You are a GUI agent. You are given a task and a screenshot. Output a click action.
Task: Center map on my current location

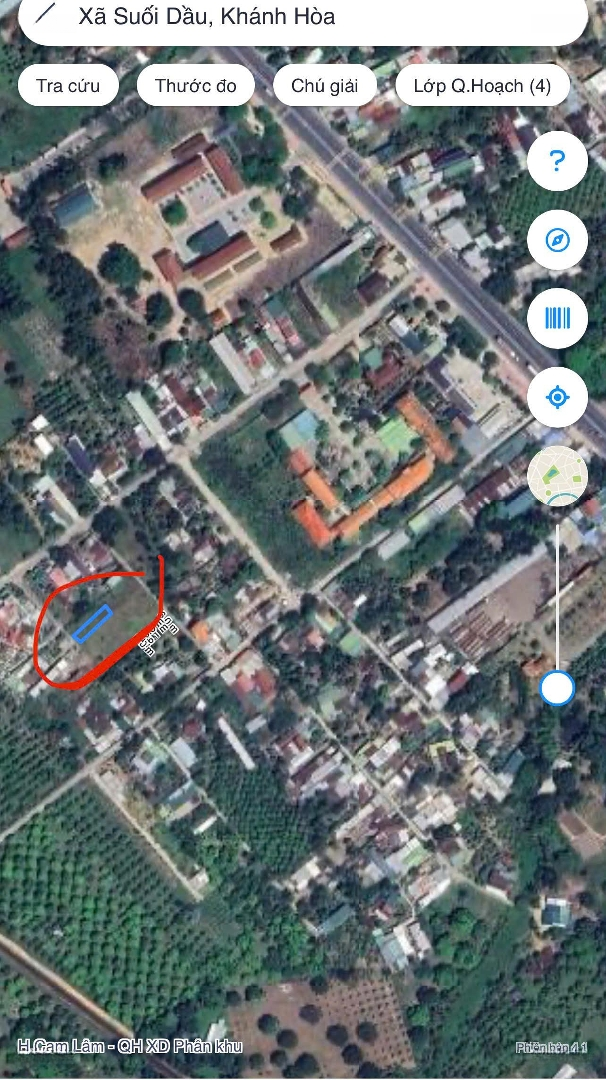click(x=557, y=398)
